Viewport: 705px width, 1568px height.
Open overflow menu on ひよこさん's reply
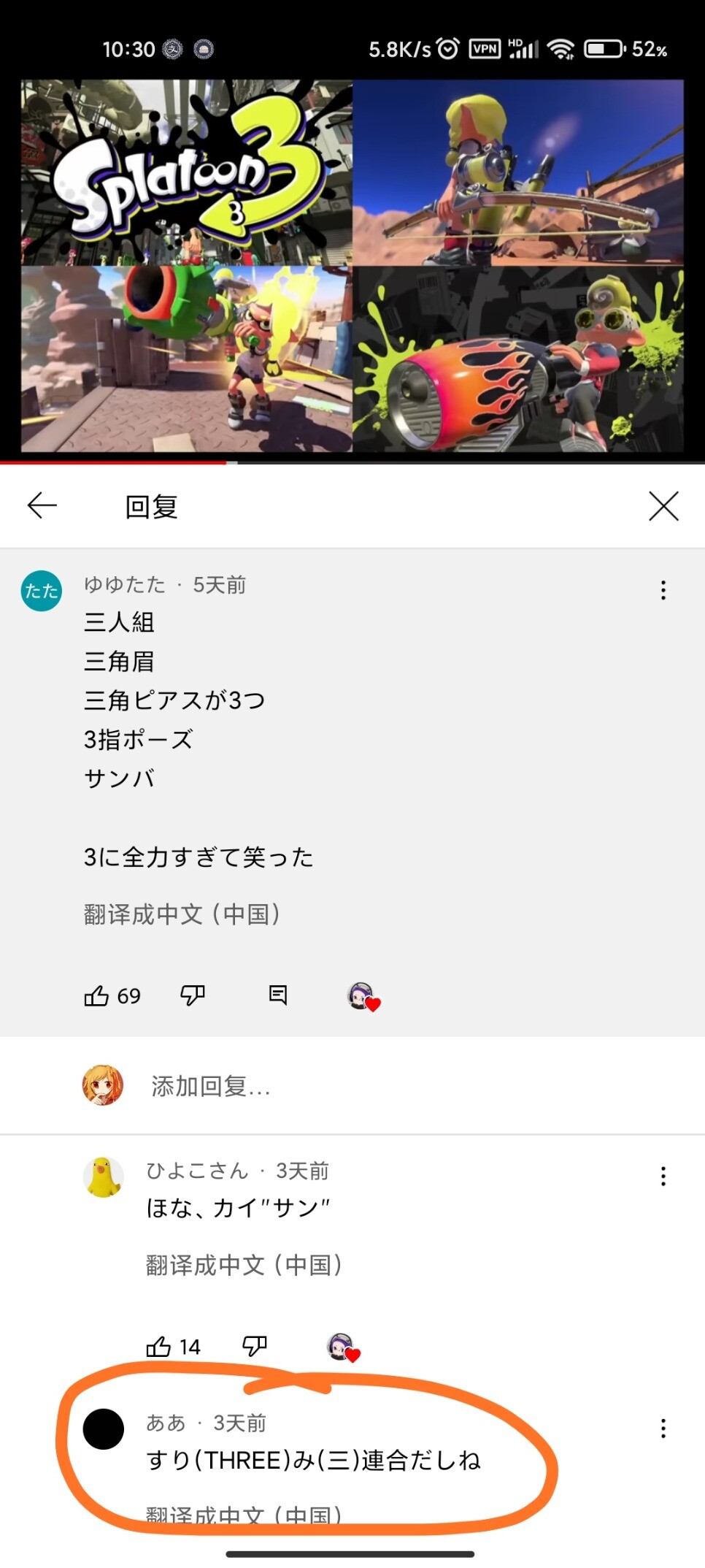tap(663, 1176)
